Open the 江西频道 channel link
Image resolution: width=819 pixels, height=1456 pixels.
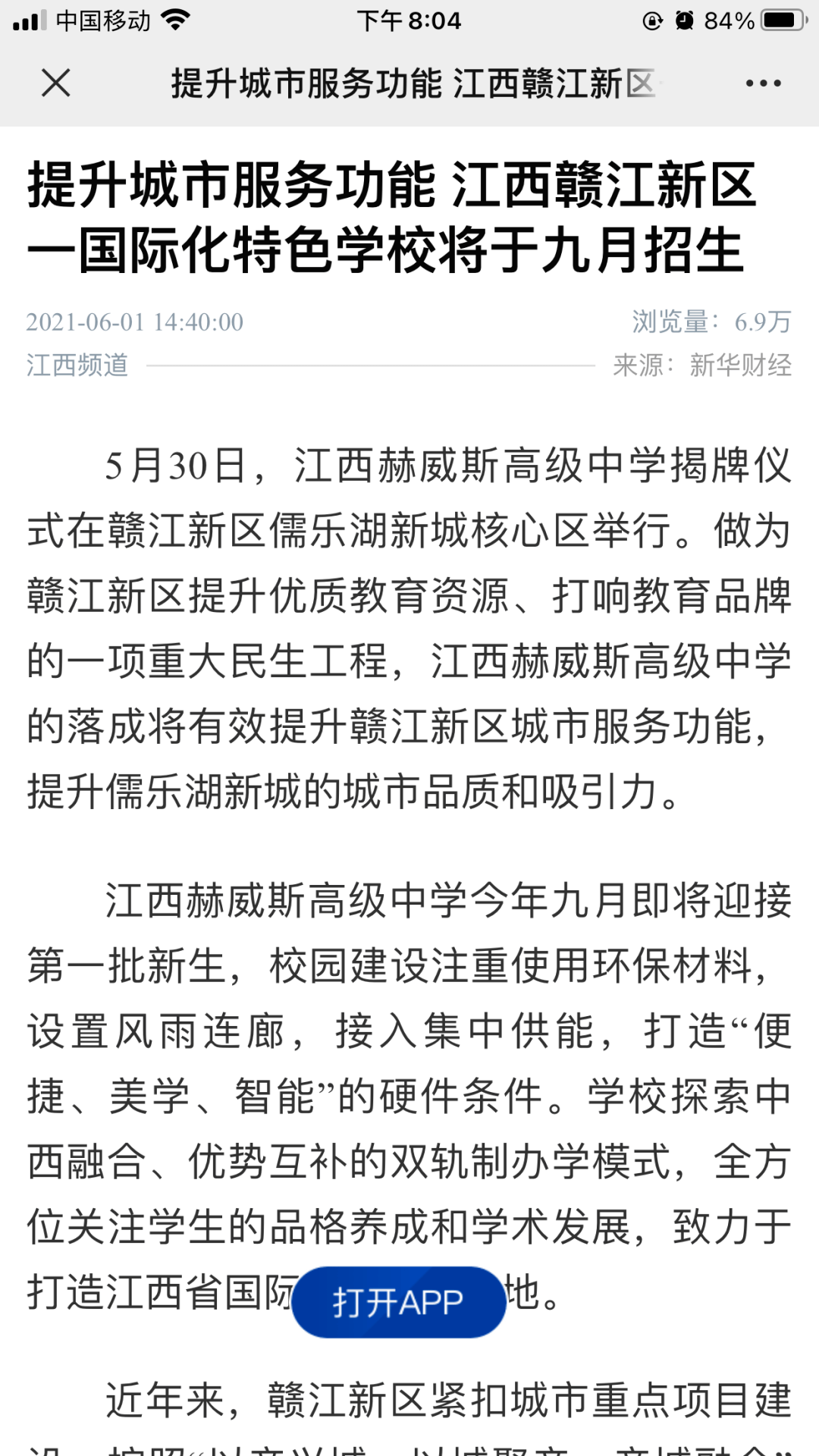click(77, 365)
